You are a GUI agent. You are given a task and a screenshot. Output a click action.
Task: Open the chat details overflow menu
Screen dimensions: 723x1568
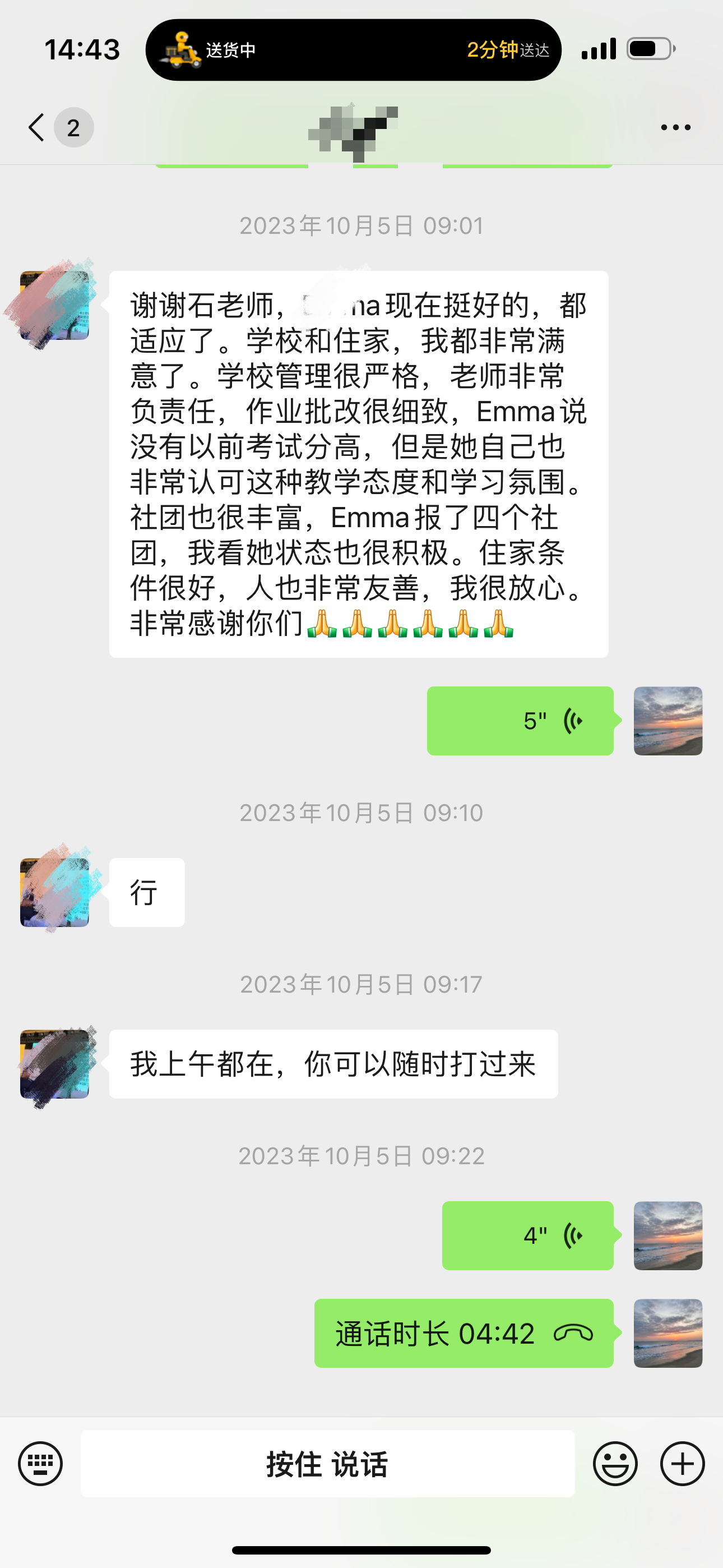(x=675, y=127)
